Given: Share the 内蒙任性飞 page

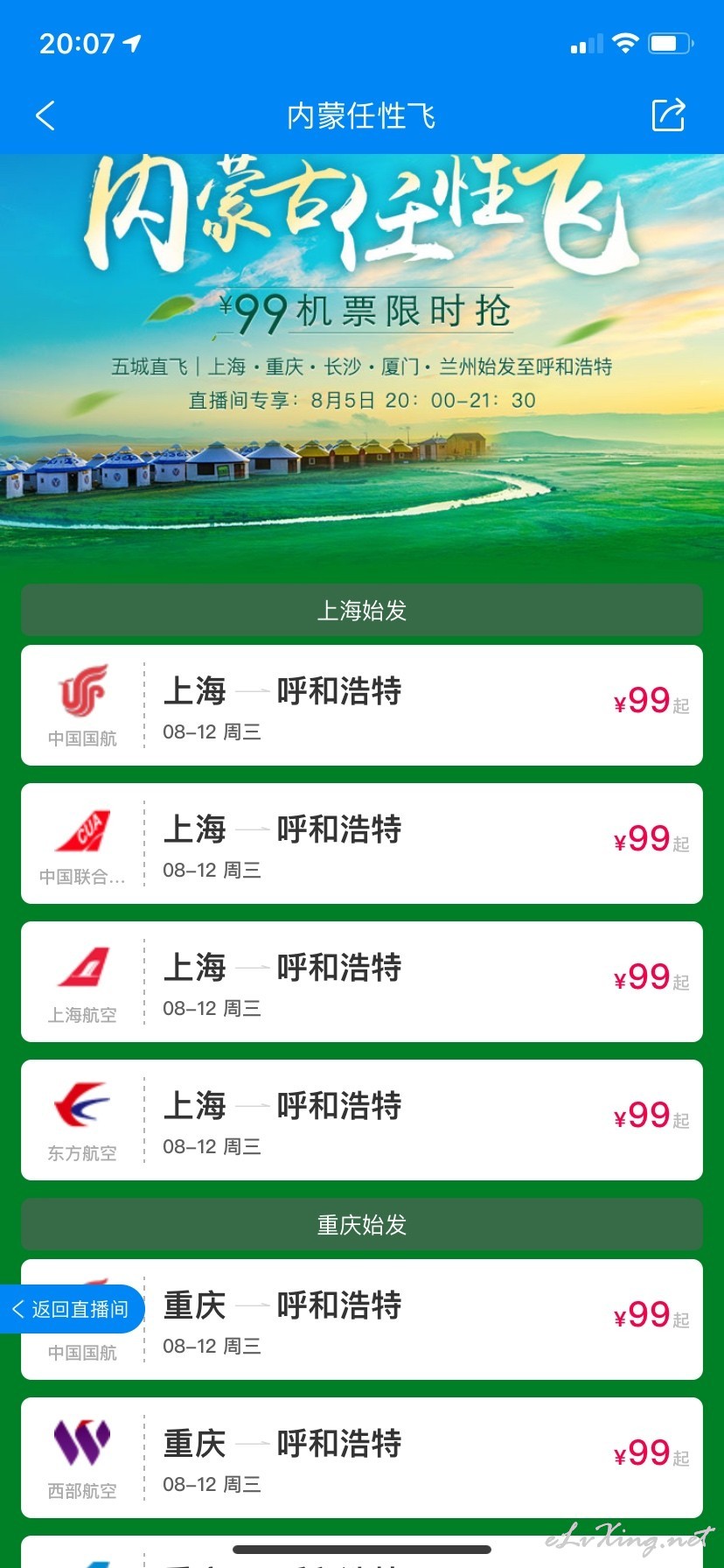Looking at the screenshot, I should (x=669, y=115).
